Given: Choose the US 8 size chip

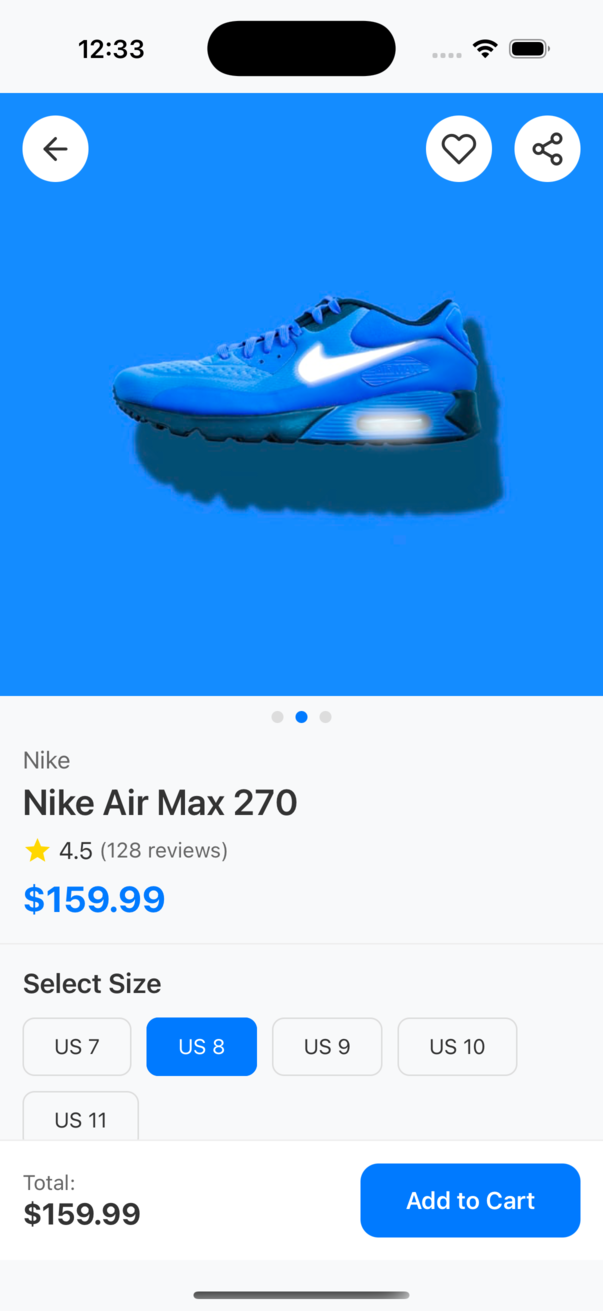Looking at the screenshot, I should point(201,1046).
